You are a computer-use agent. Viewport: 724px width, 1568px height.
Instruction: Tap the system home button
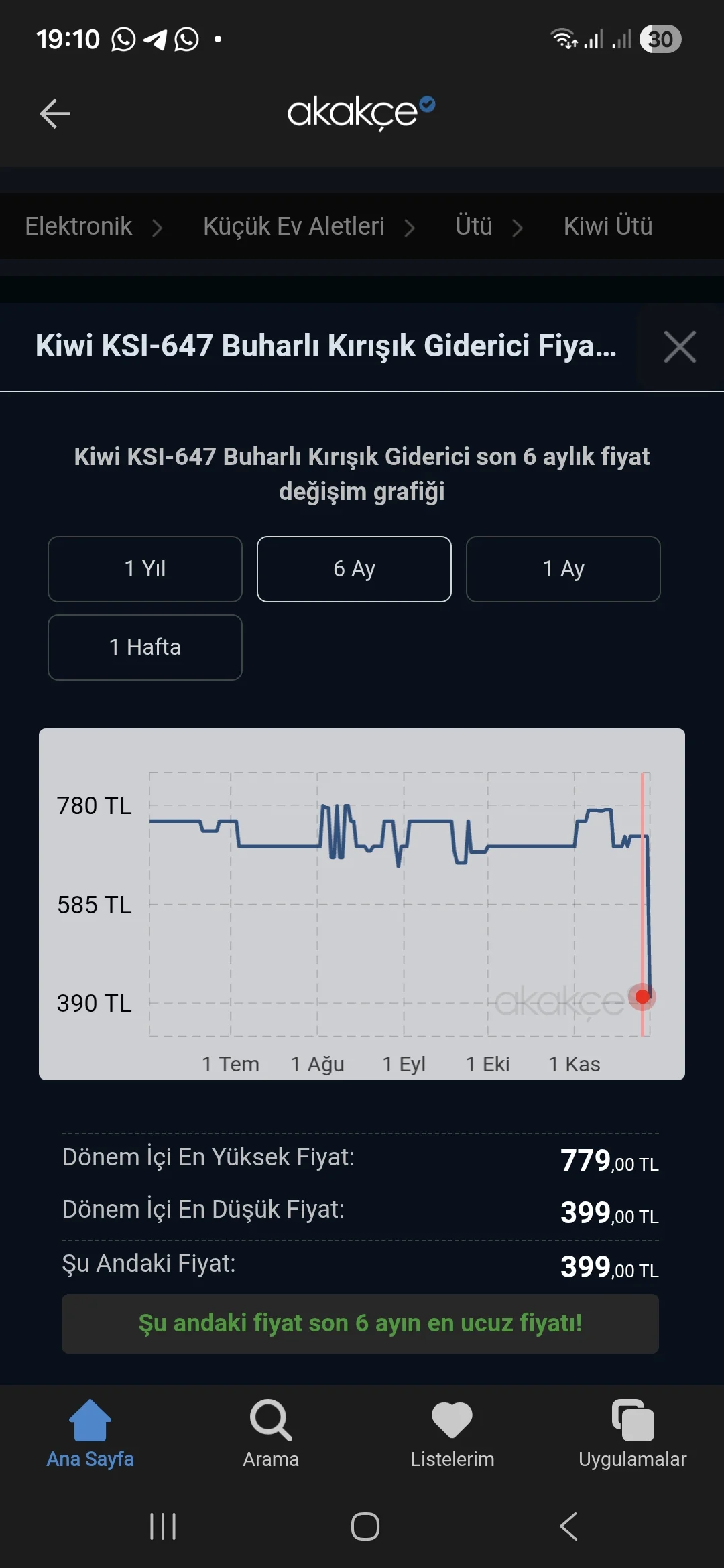click(x=365, y=1526)
